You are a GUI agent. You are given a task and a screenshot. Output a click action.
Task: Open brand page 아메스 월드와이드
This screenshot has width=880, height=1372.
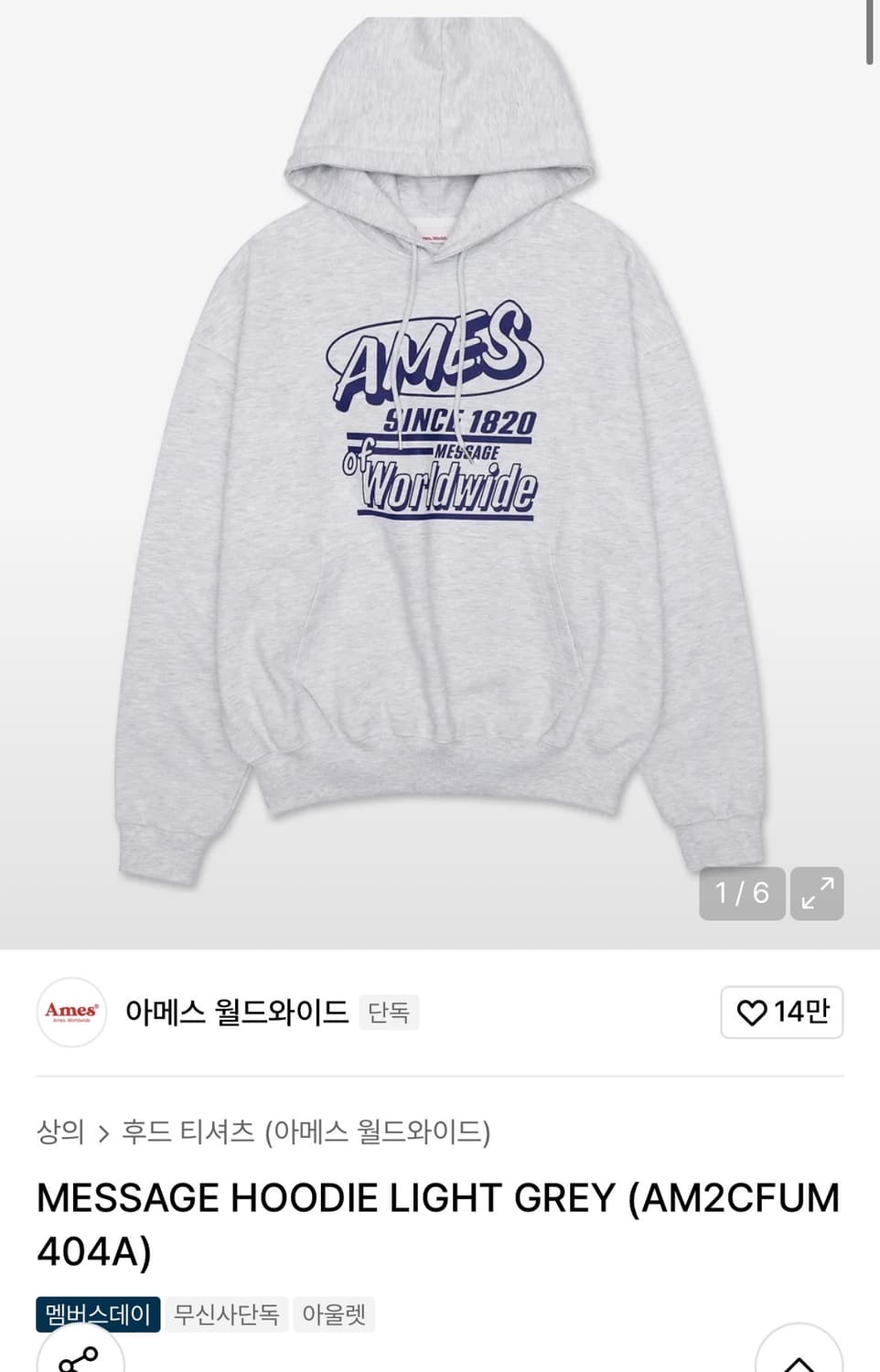(x=238, y=1013)
